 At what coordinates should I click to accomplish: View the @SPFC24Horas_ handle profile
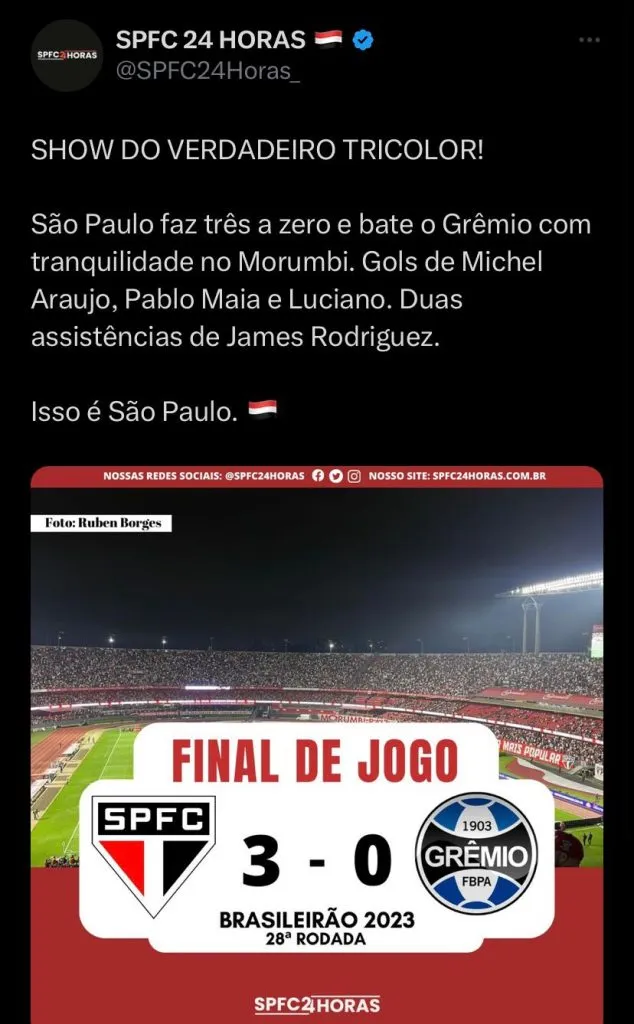click(x=208, y=72)
